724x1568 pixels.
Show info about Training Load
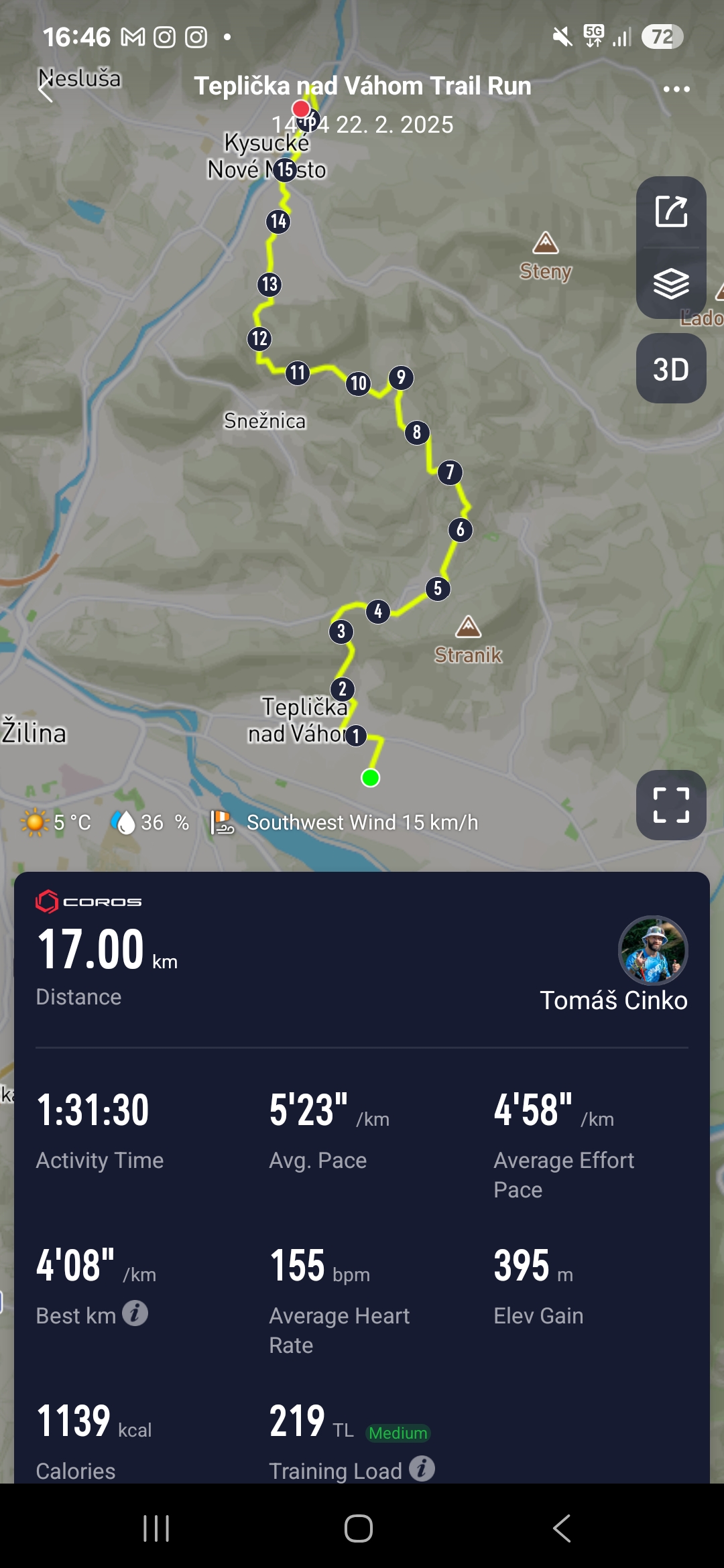pos(422,1469)
